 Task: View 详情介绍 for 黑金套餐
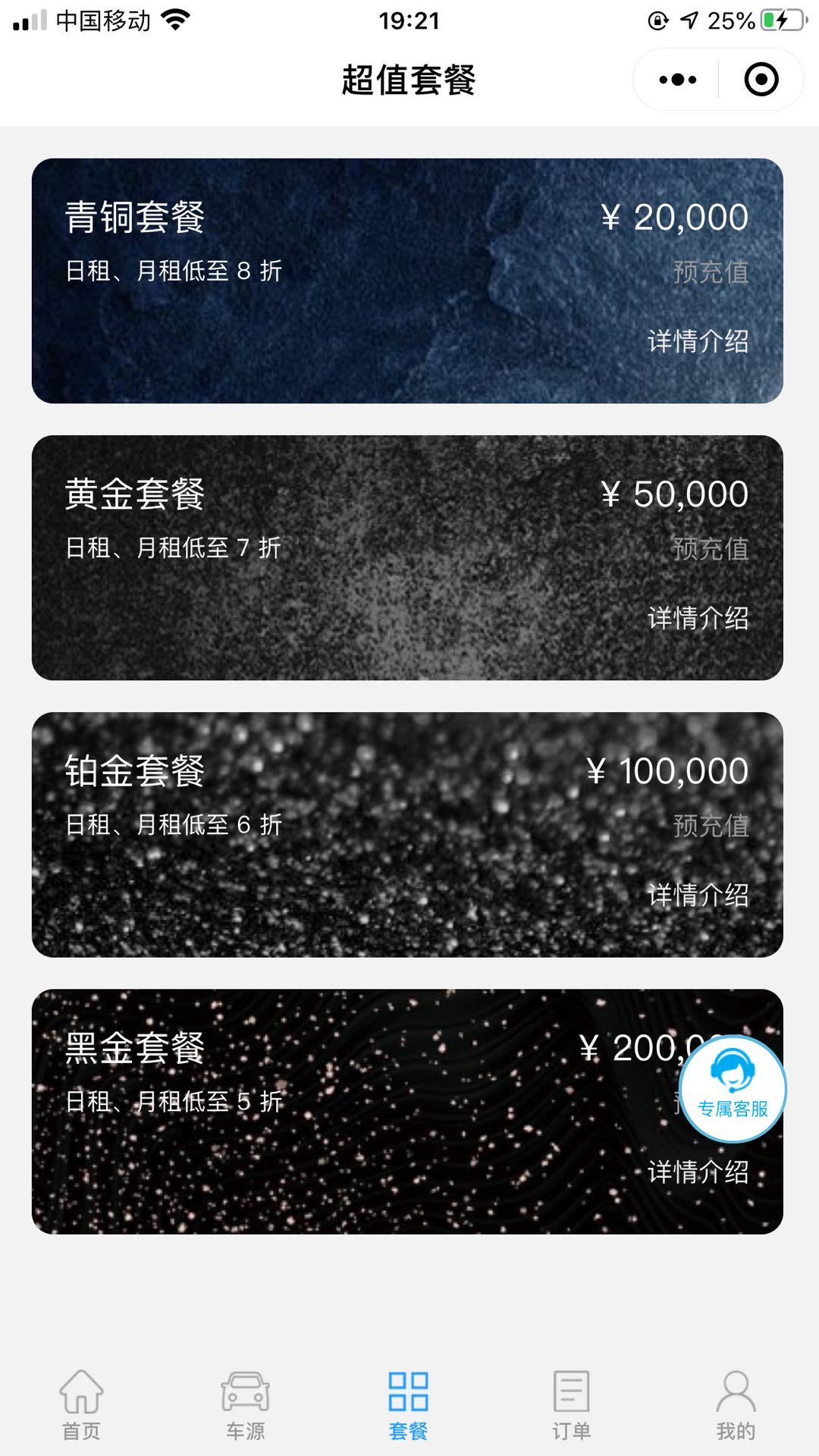pyautogui.click(x=698, y=1172)
